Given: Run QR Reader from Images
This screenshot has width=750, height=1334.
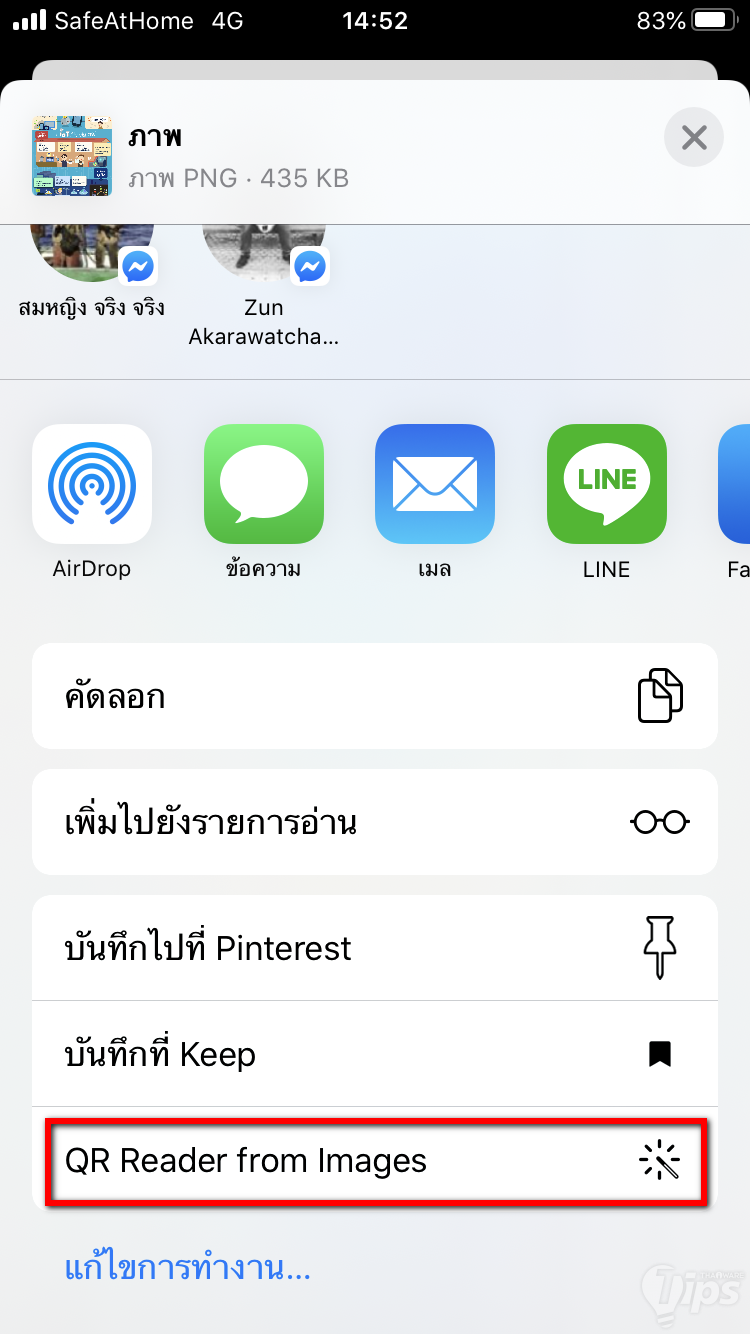Looking at the screenshot, I should coord(375,1161).
